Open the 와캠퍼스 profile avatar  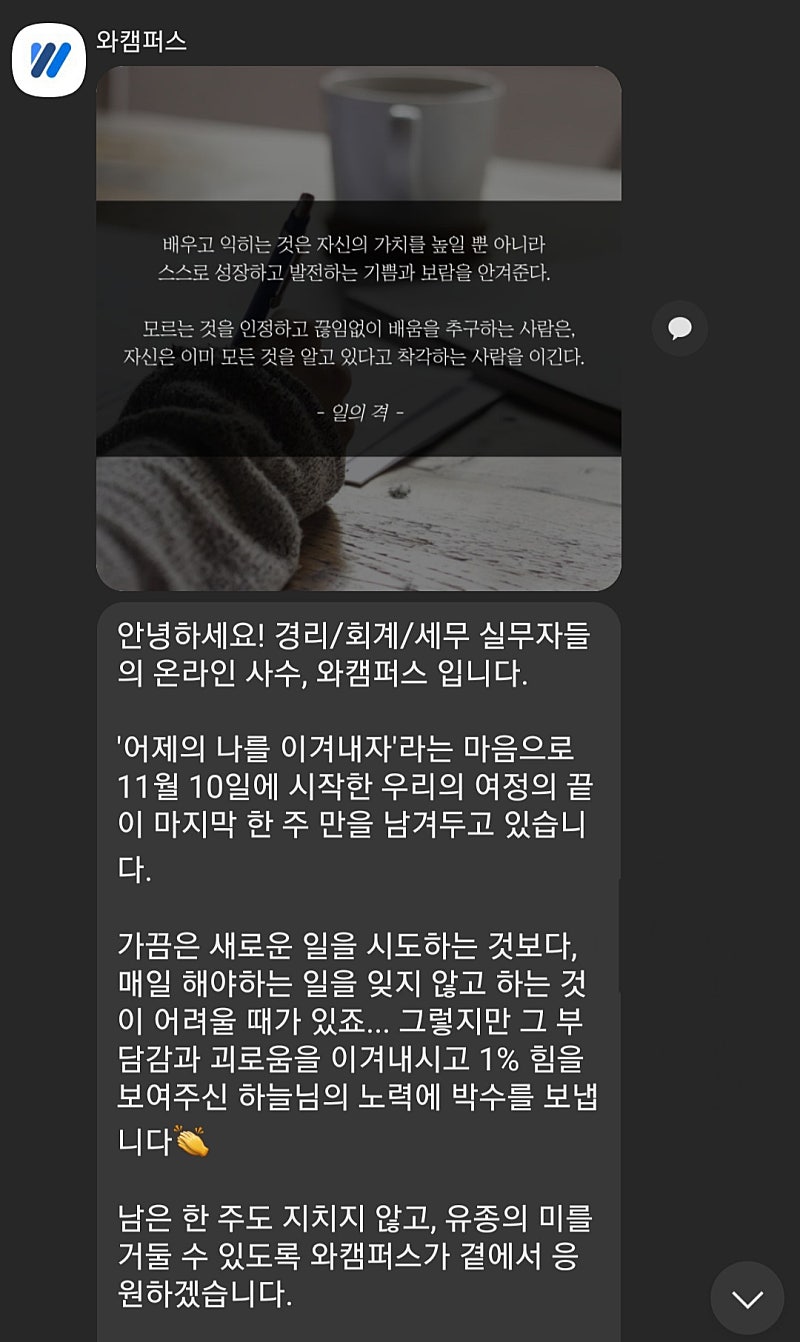48,60
